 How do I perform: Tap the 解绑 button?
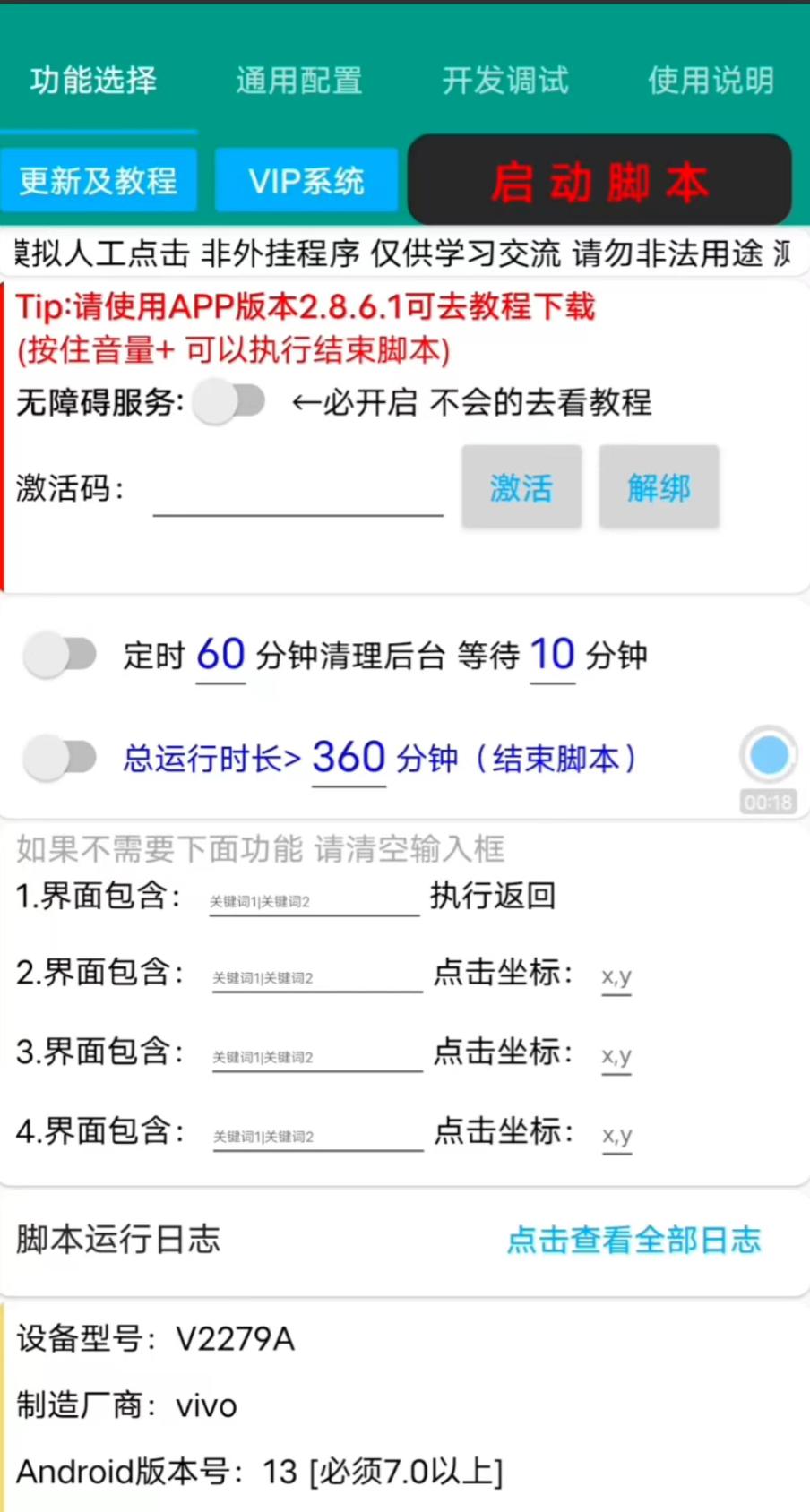point(659,487)
